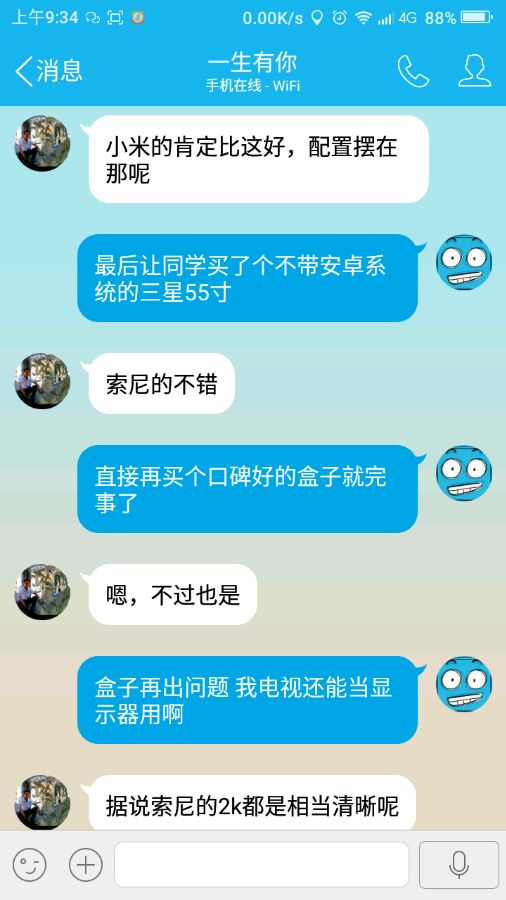Focus the message text input field
506x900 pixels.
(262, 865)
